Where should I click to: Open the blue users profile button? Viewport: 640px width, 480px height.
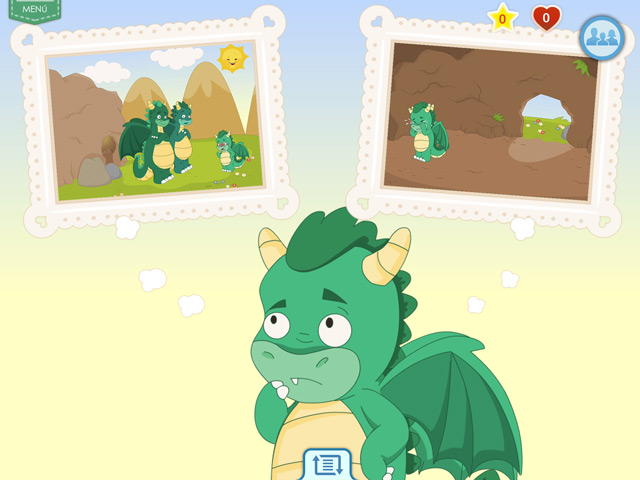coord(601,37)
